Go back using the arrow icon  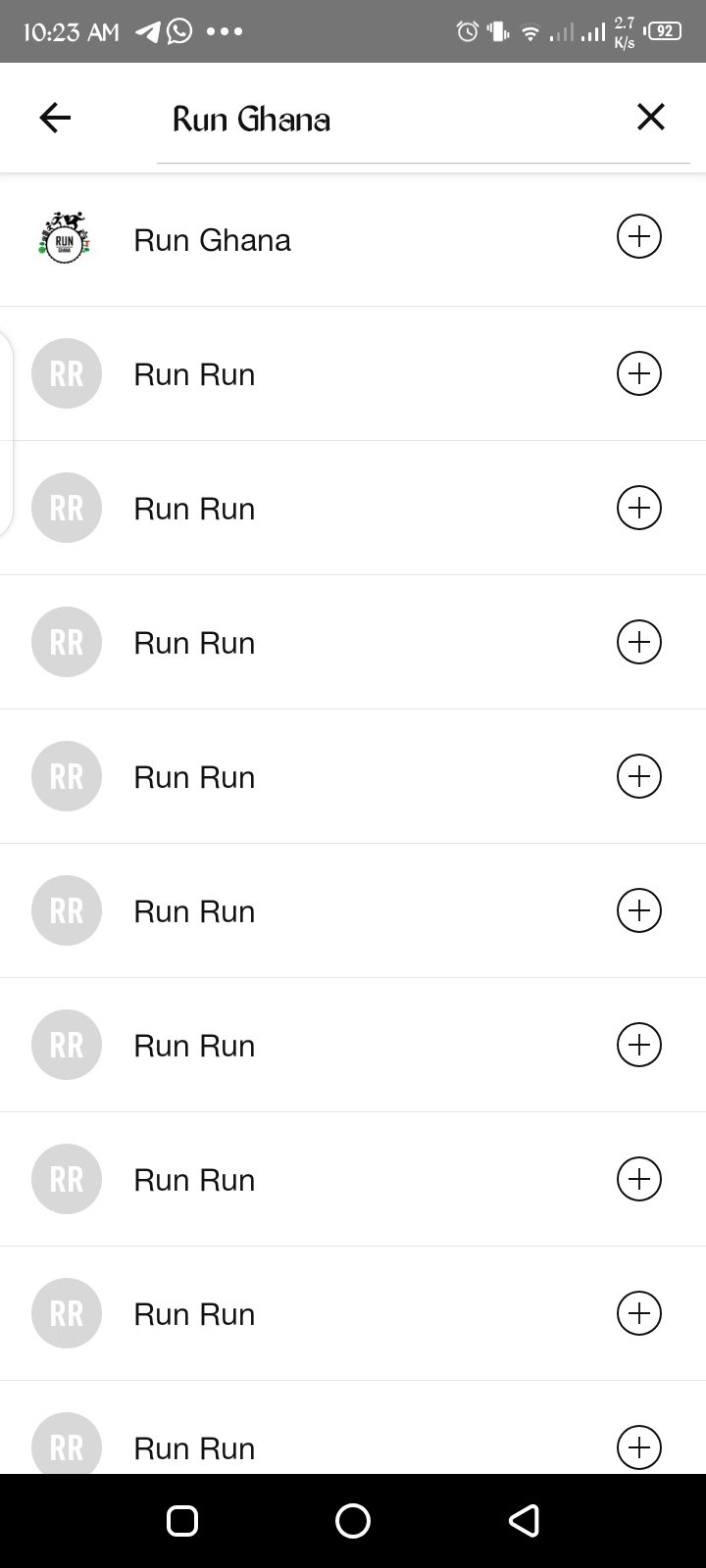55,119
